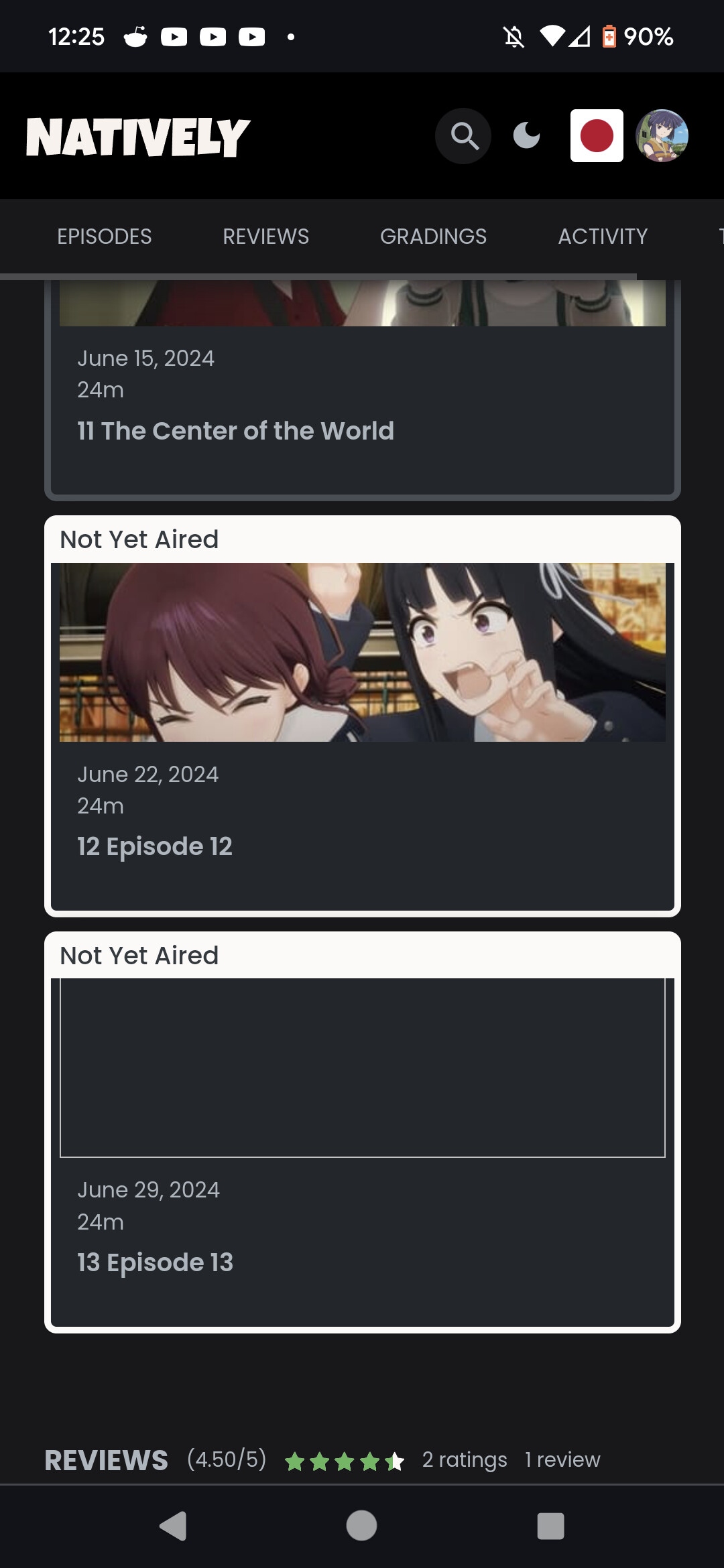The width and height of the screenshot is (724, 1568).
Task: Toggle dark mode with the moon icon
Action: coord(527,136)
